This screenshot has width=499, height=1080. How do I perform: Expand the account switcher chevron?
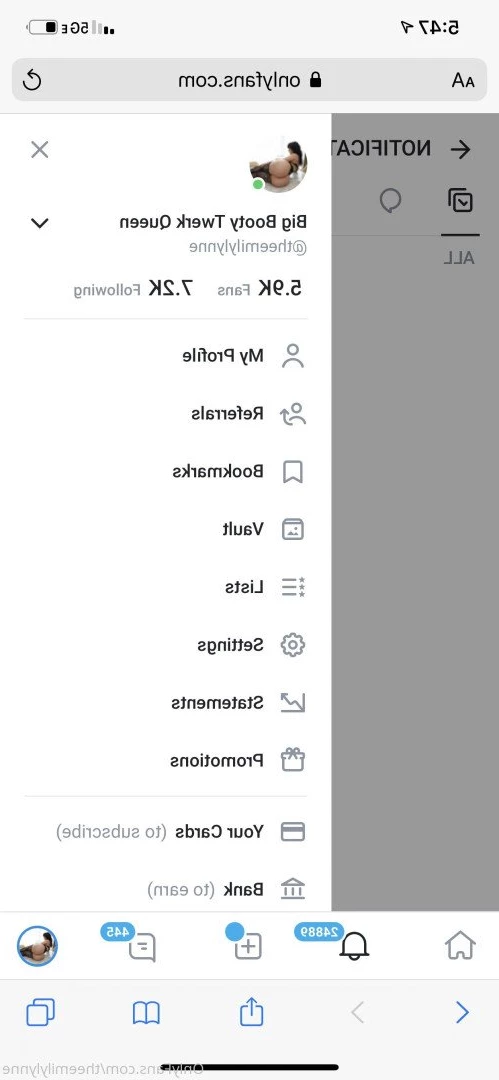click(40, 223)
